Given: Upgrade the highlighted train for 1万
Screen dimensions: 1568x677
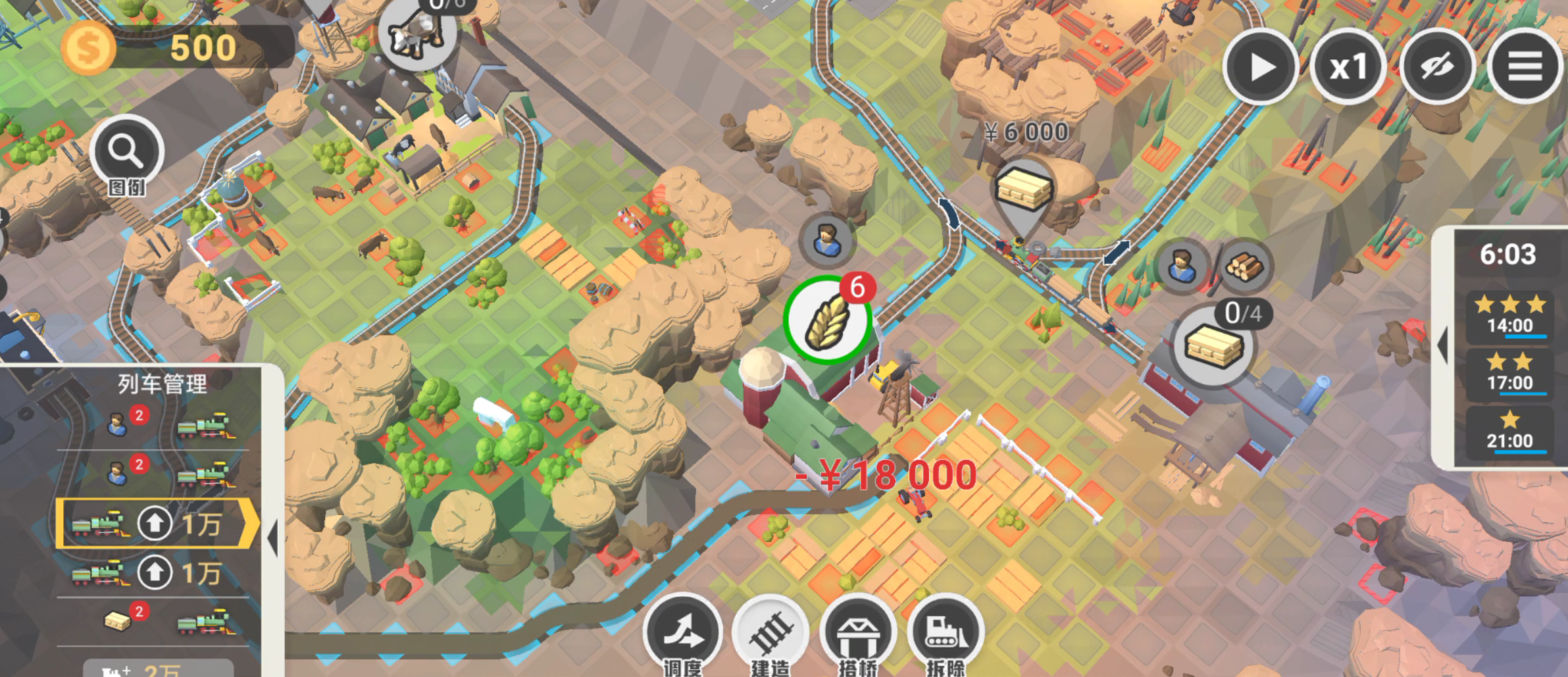Looking at the screenshot, I should tap(155, 524).
